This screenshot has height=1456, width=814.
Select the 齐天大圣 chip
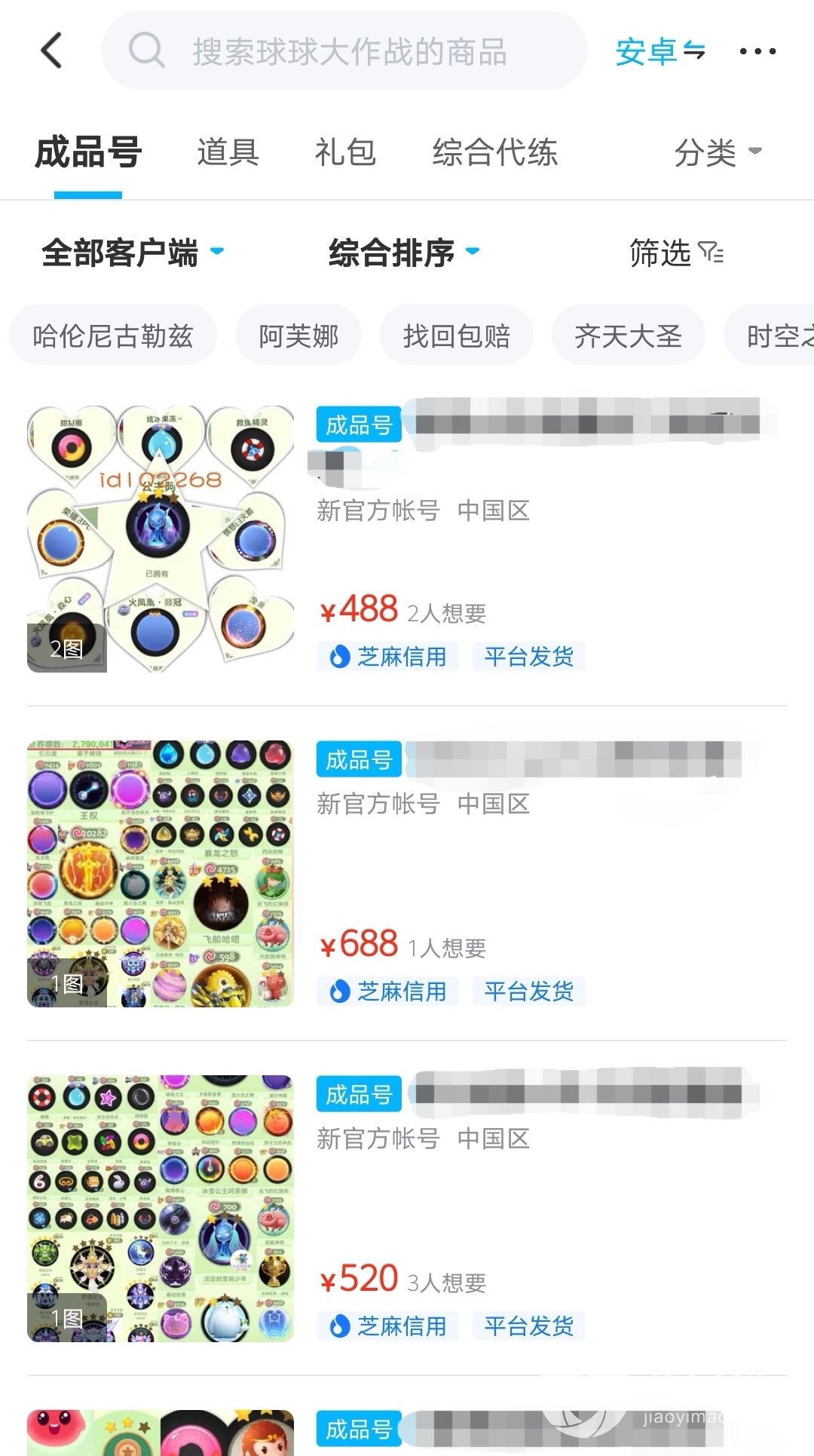point(628,336)
